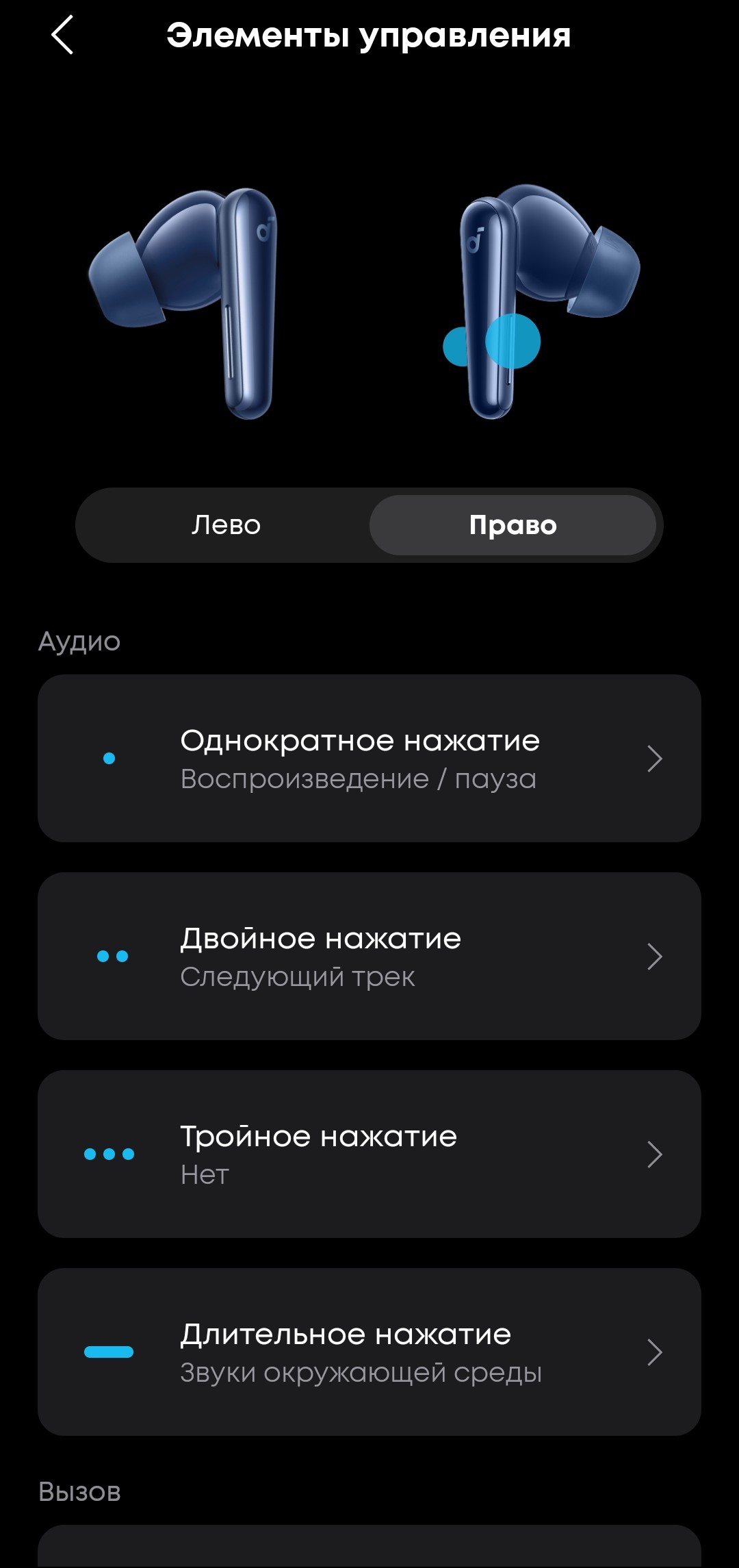This screenshot has height=1568, width=739.
Task: Switch to the Лево earbud tab
Action: [x=226, y=525]
